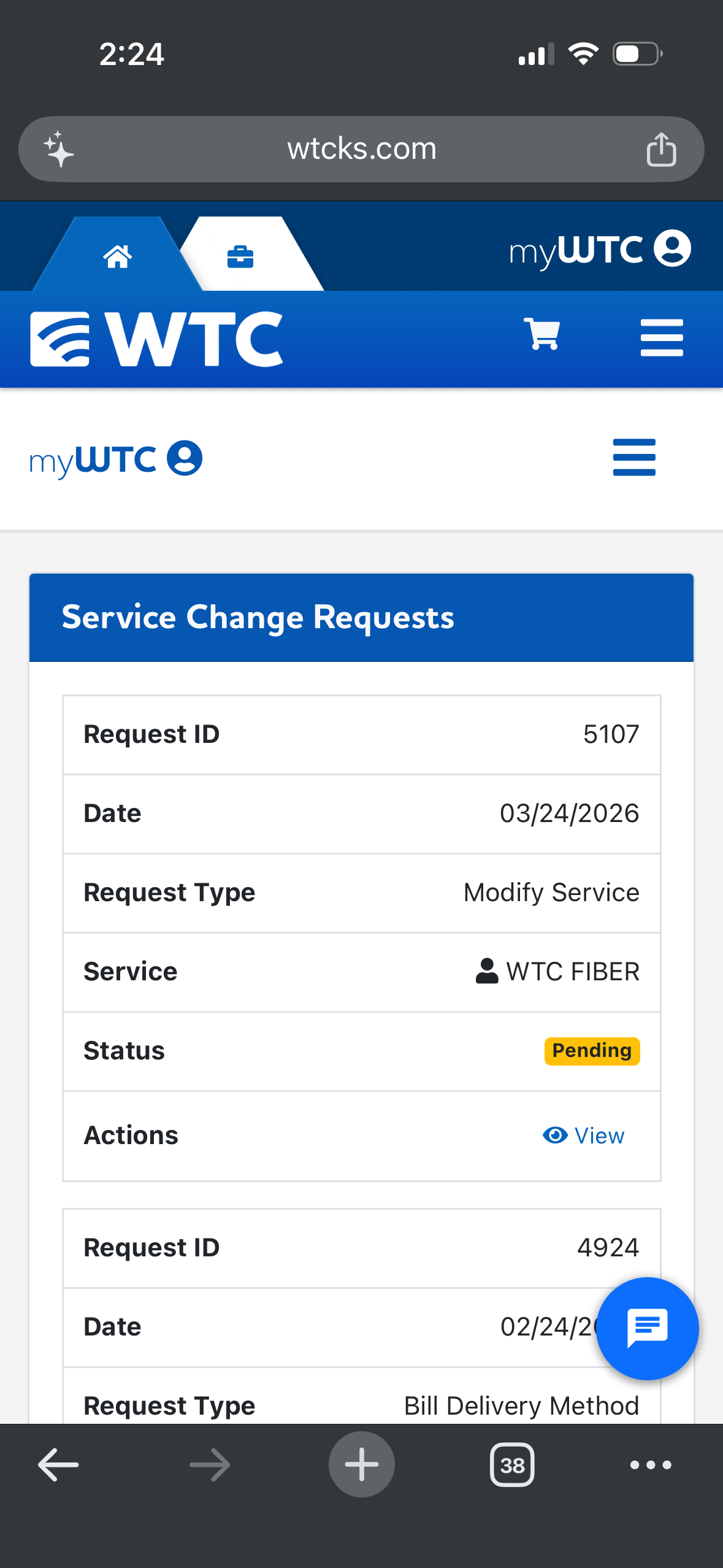Open the myWTC account link in header
Viewport: 723px width, 1568px height.
point(600,250)
